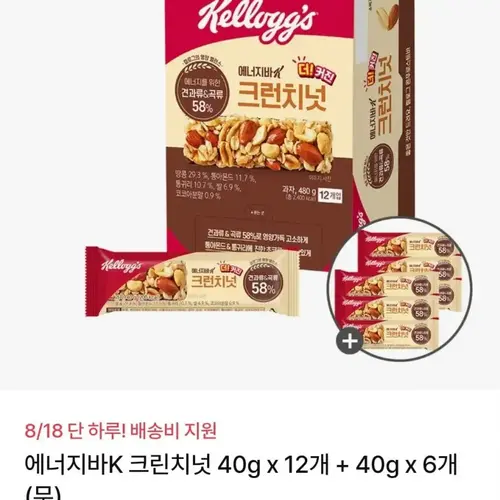Open the Kellogg's 크런치넛 product image
Image resolution: width=500 pixels, height=500 pixels.
click(x=250, y=194)
